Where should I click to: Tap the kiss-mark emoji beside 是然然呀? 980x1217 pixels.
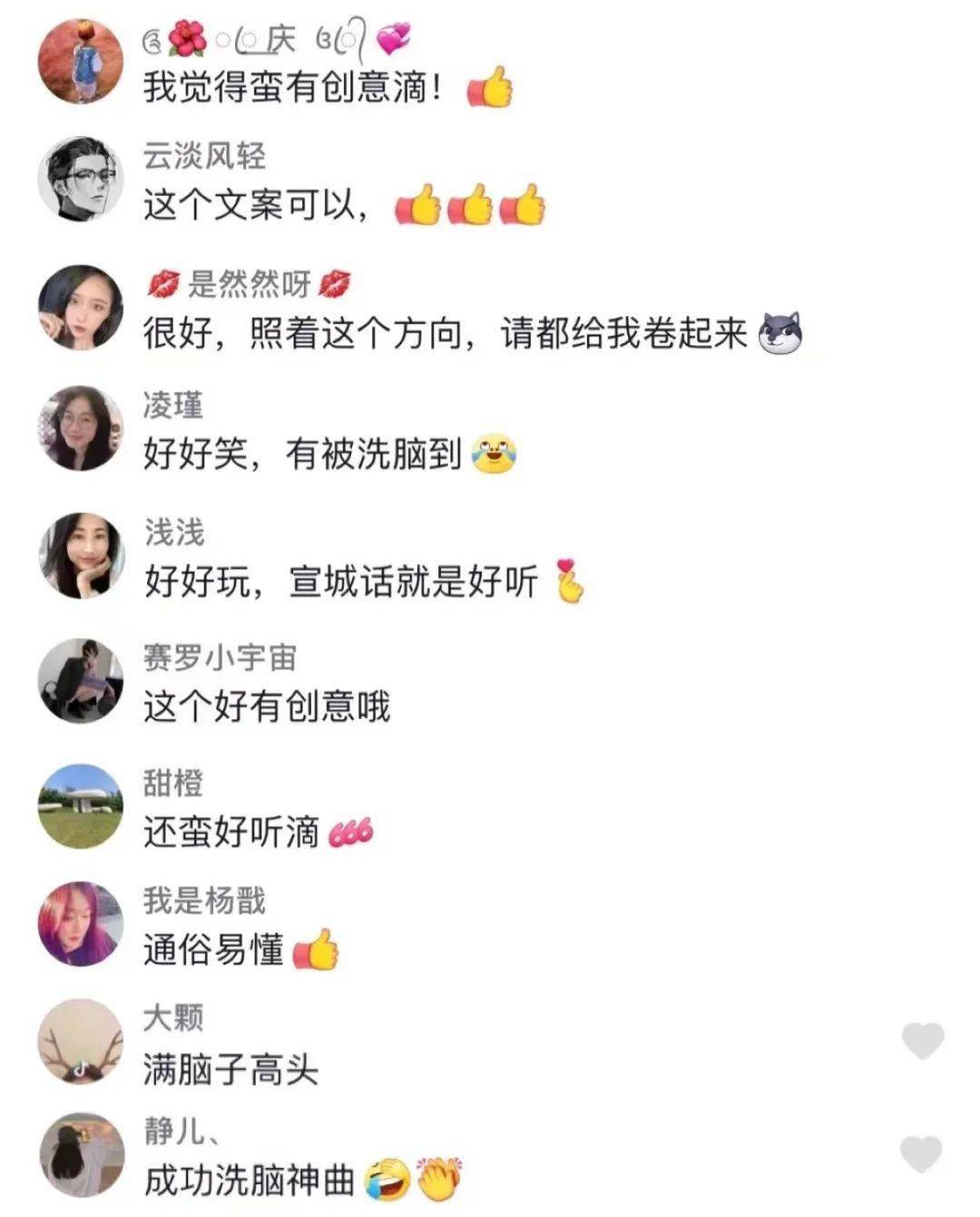(165, 283)
